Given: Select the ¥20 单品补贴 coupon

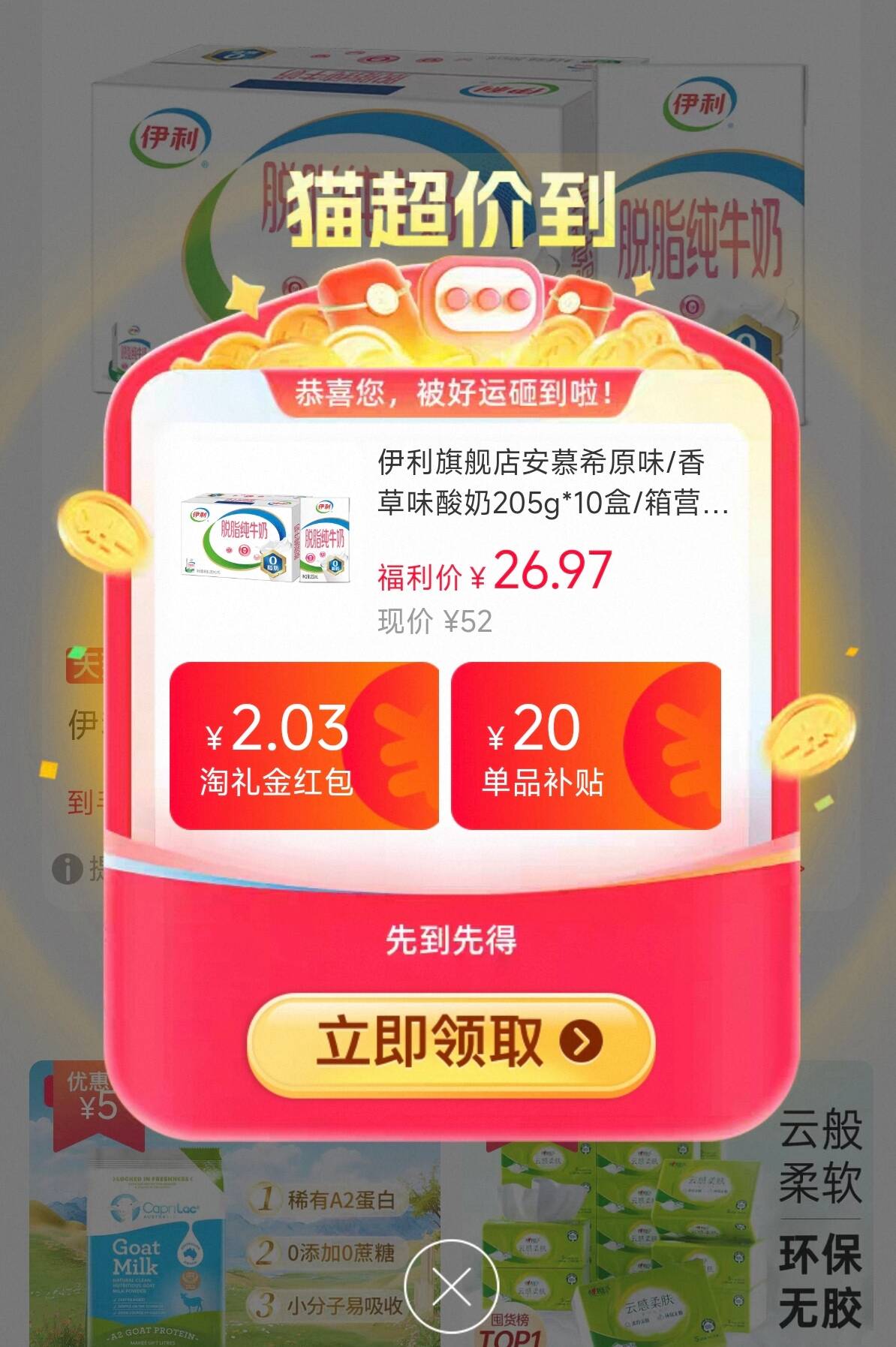Looking at the screenshot, I should click(x=585, y=745).
